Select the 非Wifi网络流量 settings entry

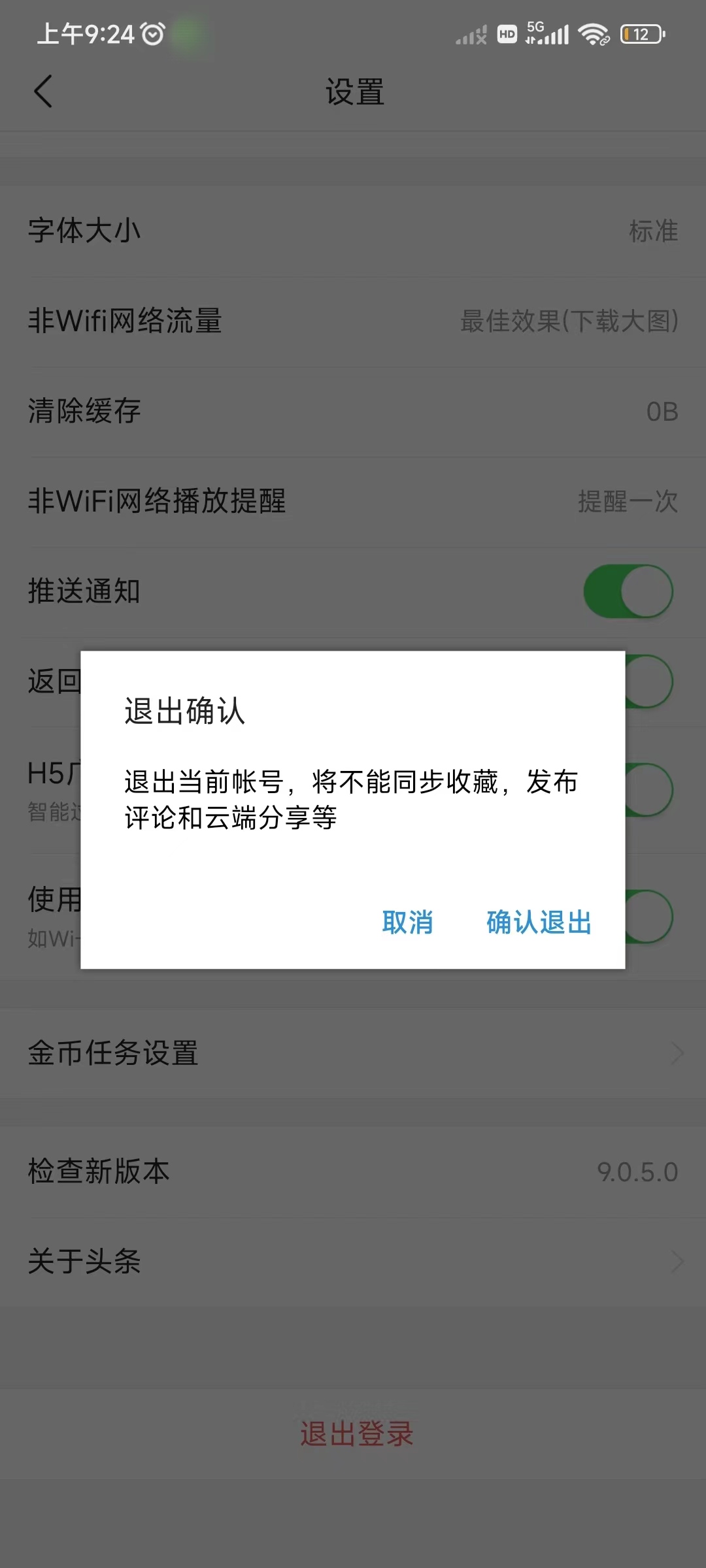(353, 320)
